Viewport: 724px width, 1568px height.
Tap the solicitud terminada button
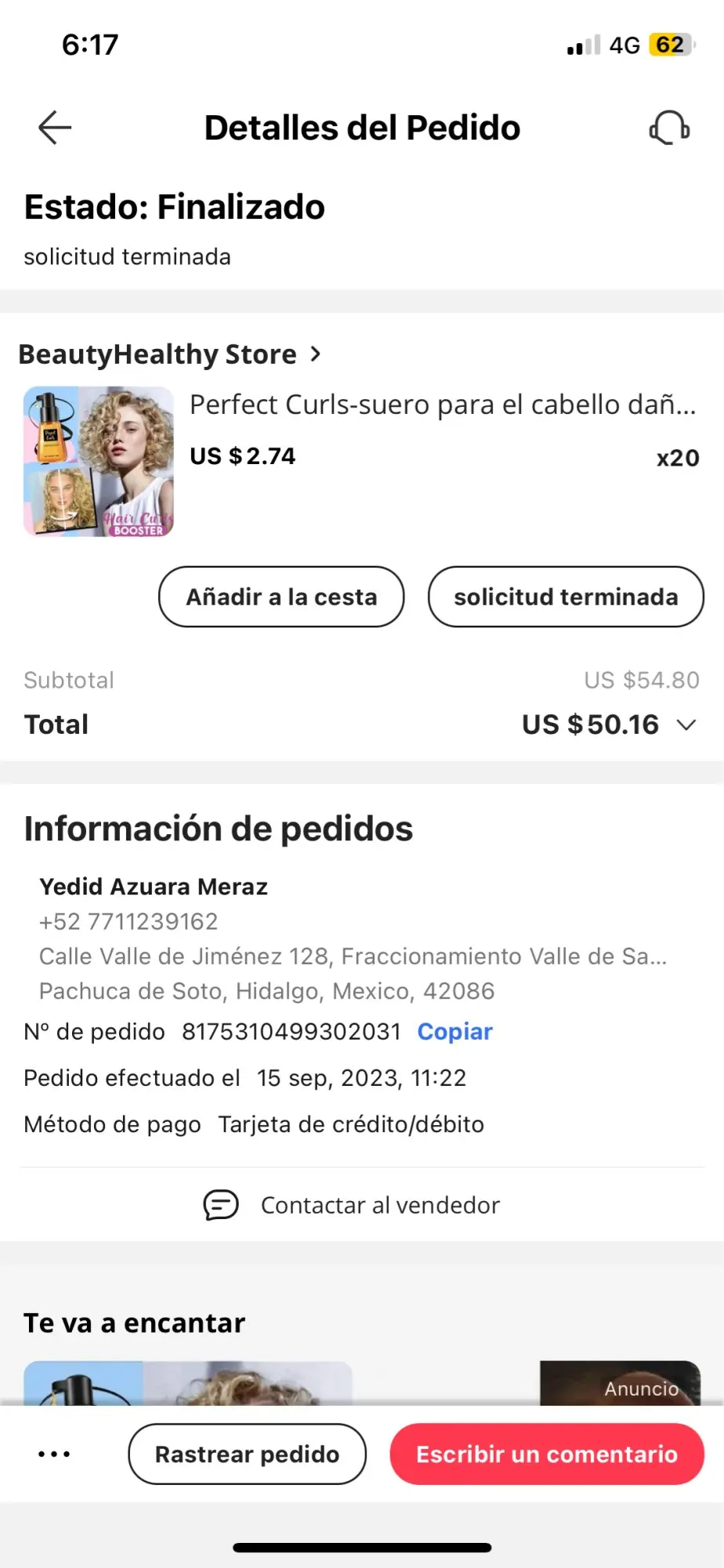[565, 597]
